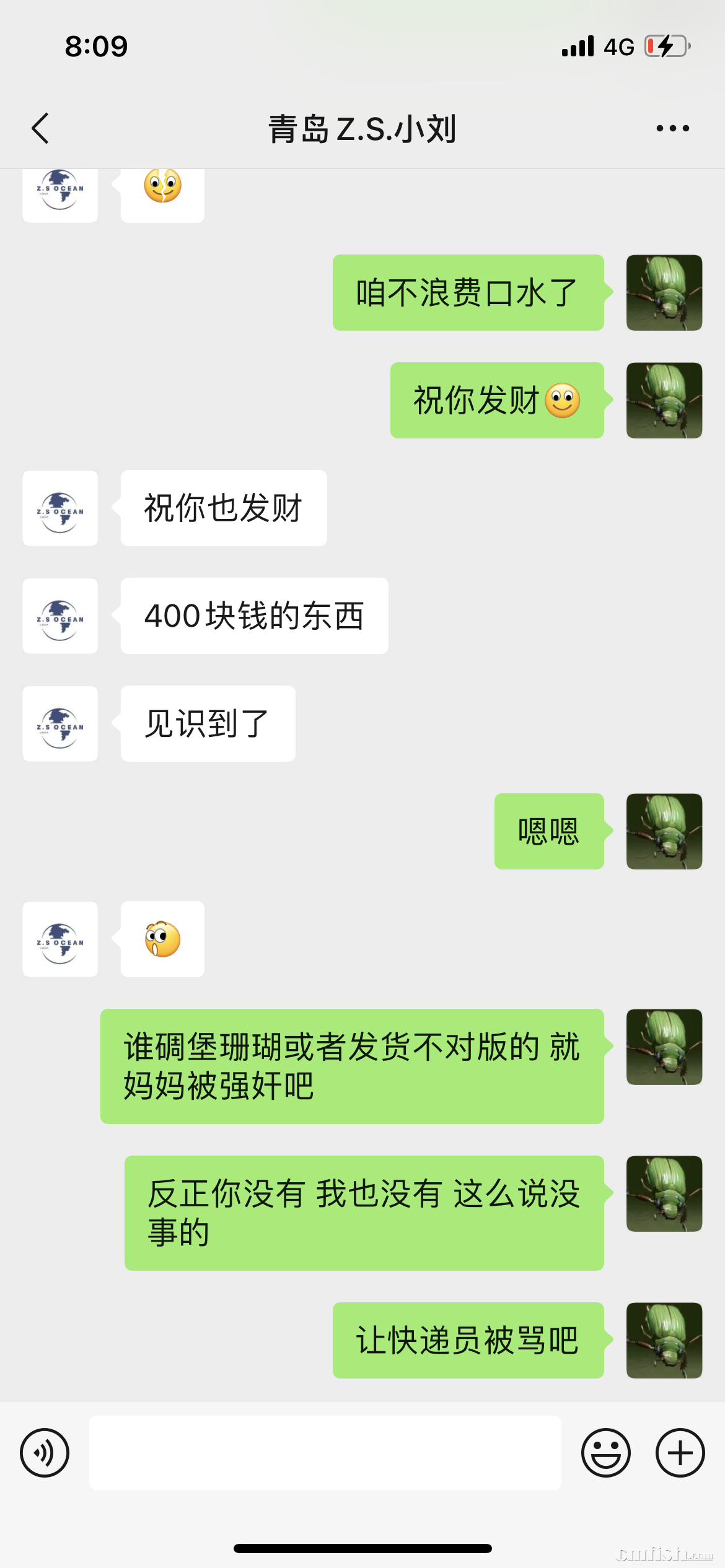Go back to the chat list
This screenshot has width=725, height=1568.
(40, 129)
